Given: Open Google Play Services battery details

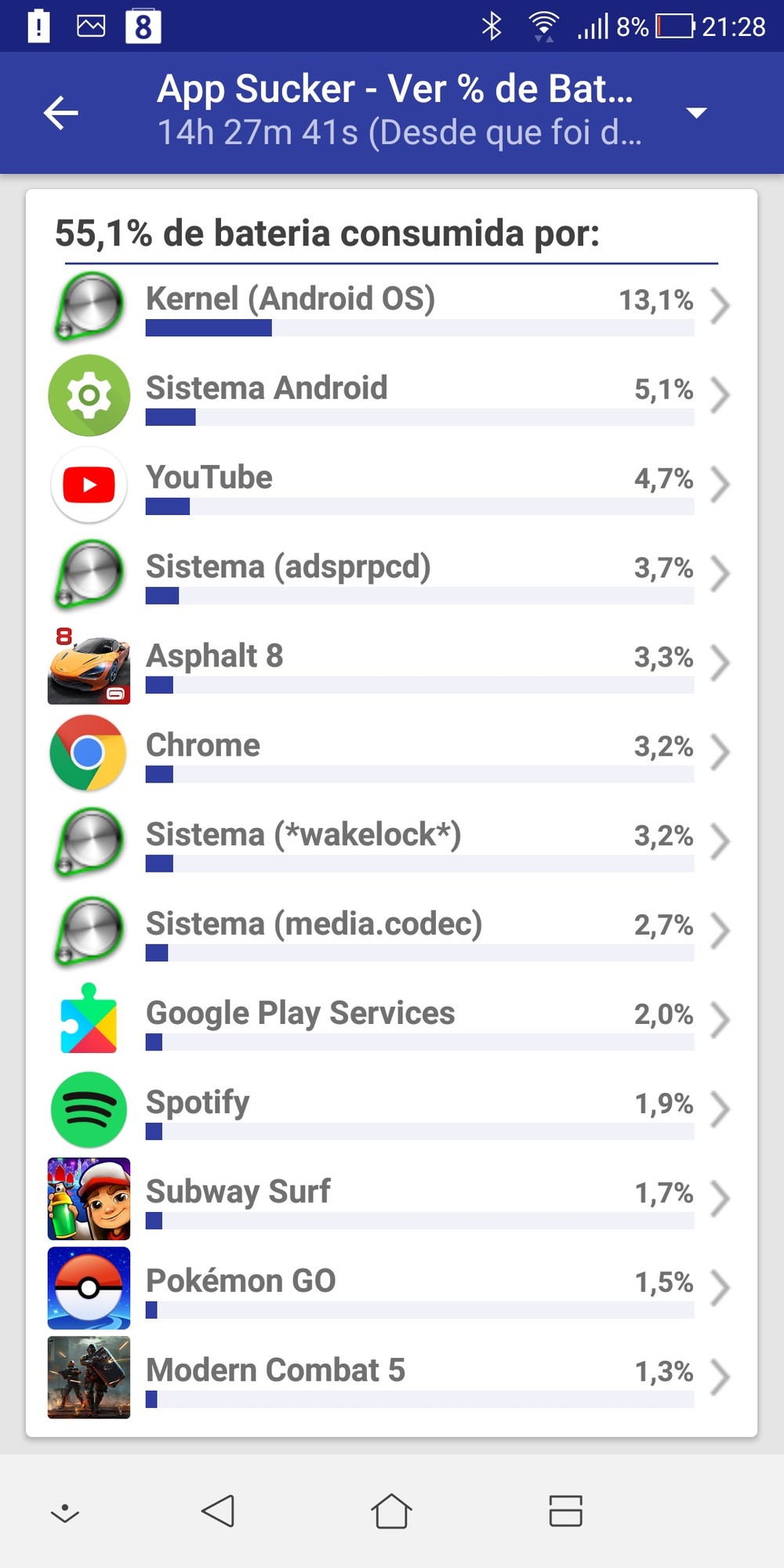Looking at the screenshot, I should pos(392,1021).
